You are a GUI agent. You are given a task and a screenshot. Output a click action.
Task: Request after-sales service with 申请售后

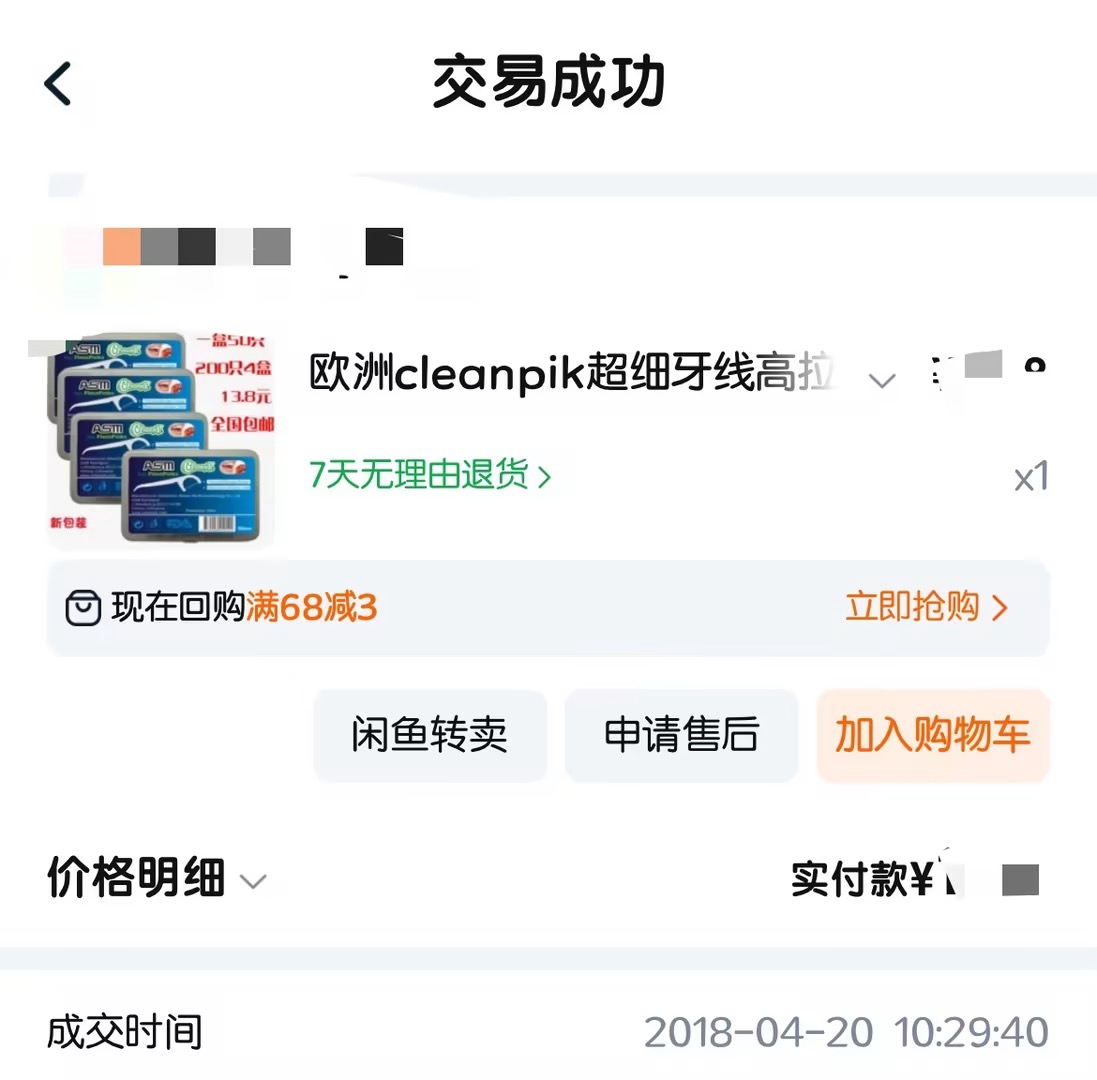point(681,734)
